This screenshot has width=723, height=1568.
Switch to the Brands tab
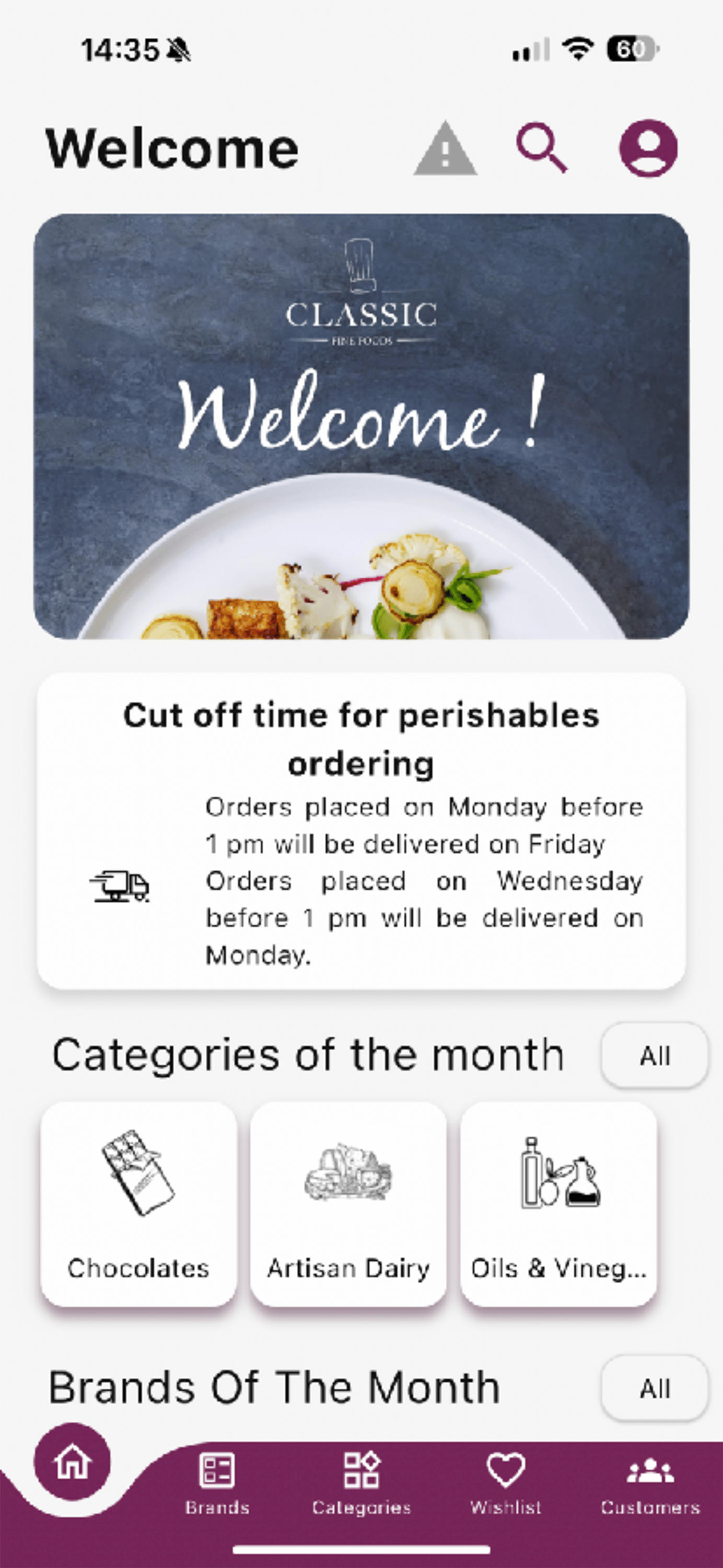[217, 1484]
